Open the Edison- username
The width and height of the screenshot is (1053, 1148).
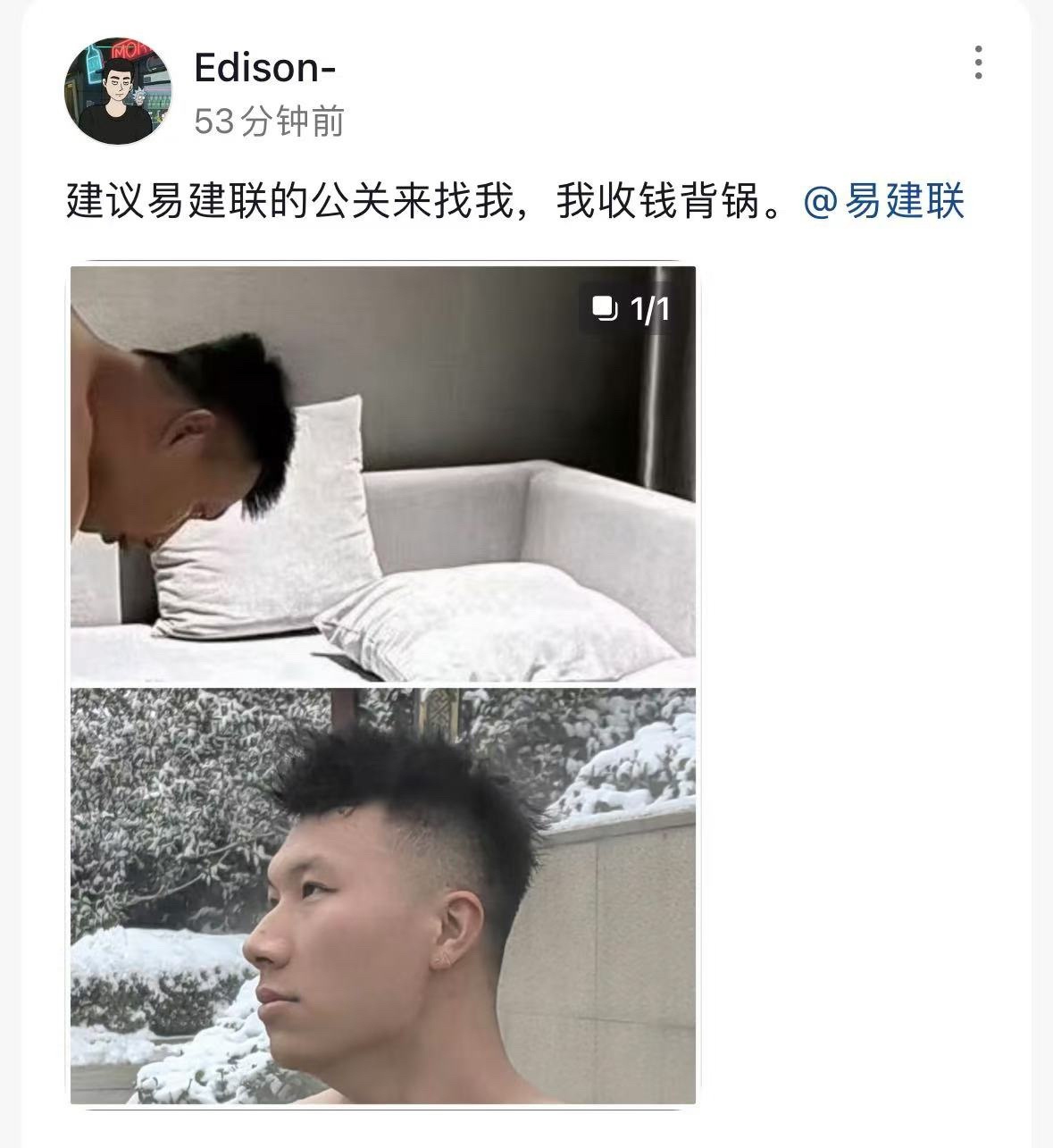pos(264,68)
